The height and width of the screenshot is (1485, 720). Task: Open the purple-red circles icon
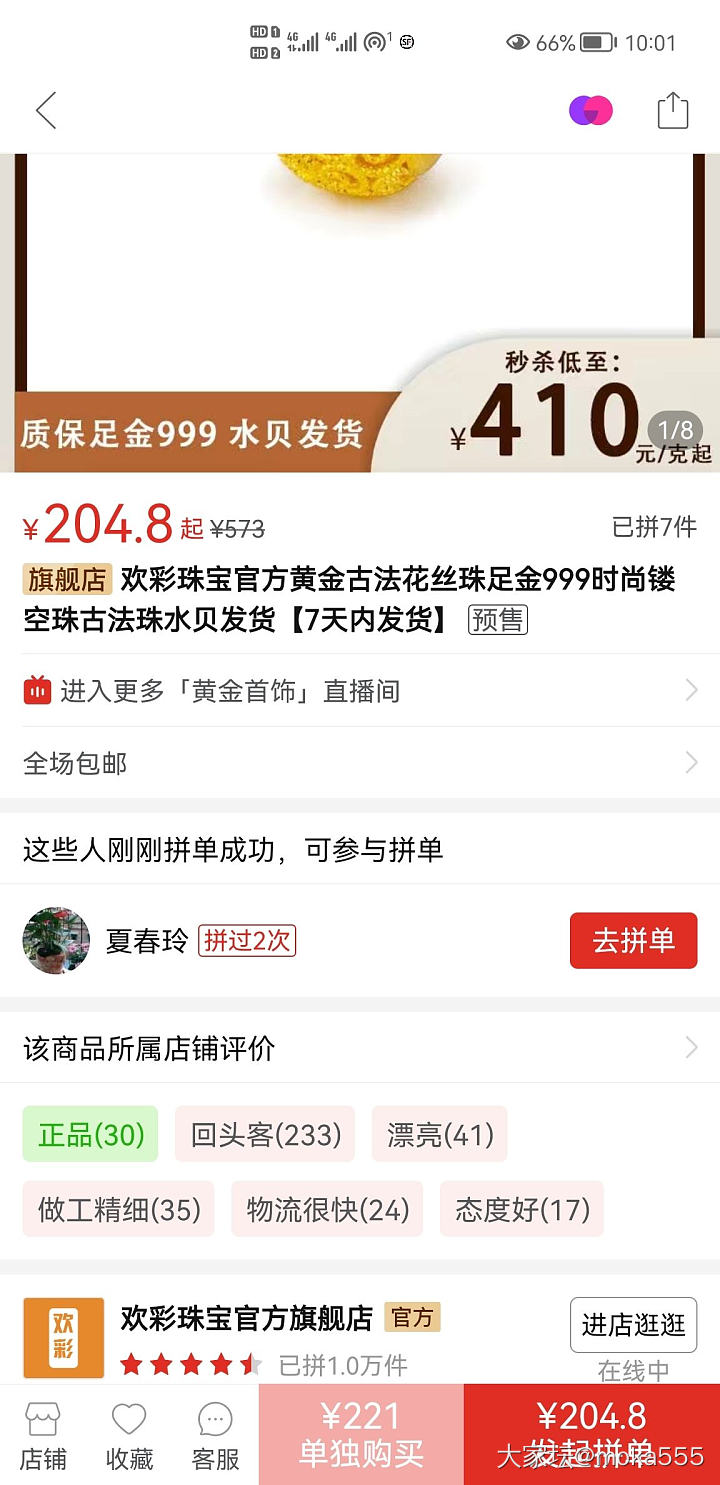(591, 110)
